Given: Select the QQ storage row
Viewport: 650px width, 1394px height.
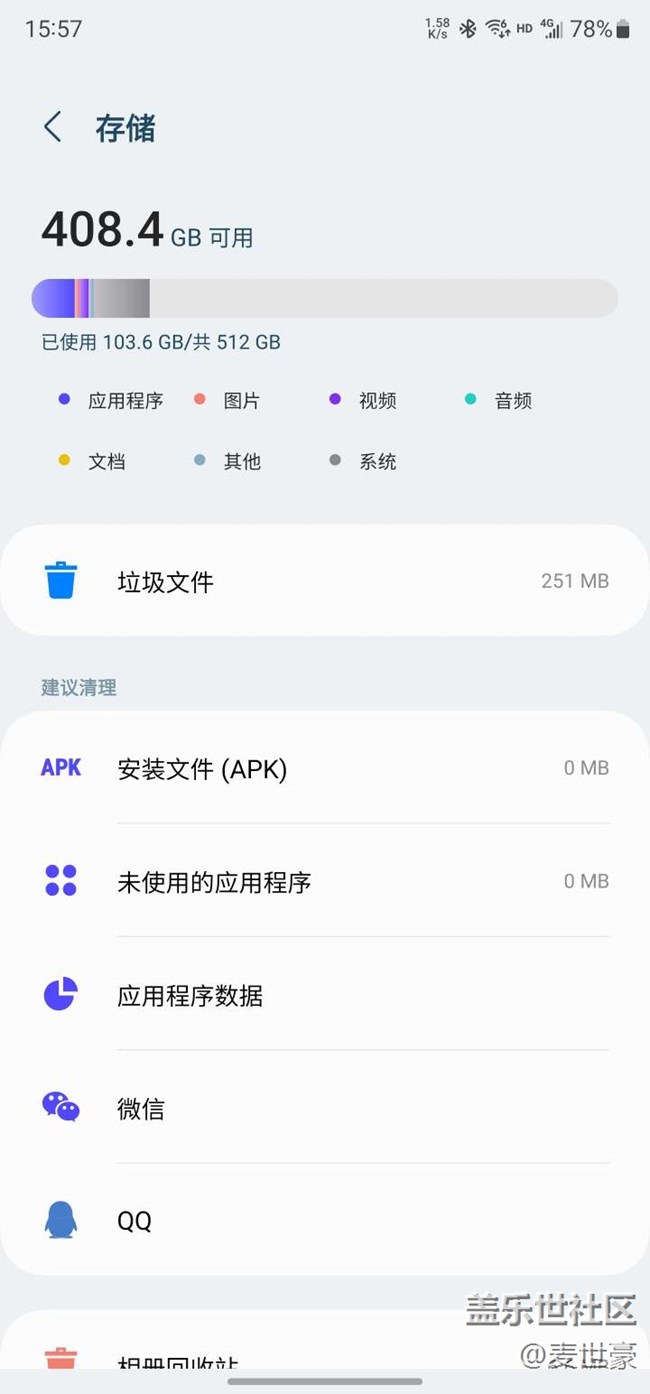Looking at the screenshot, I should pyautogui.click(x=324, y=1220).
